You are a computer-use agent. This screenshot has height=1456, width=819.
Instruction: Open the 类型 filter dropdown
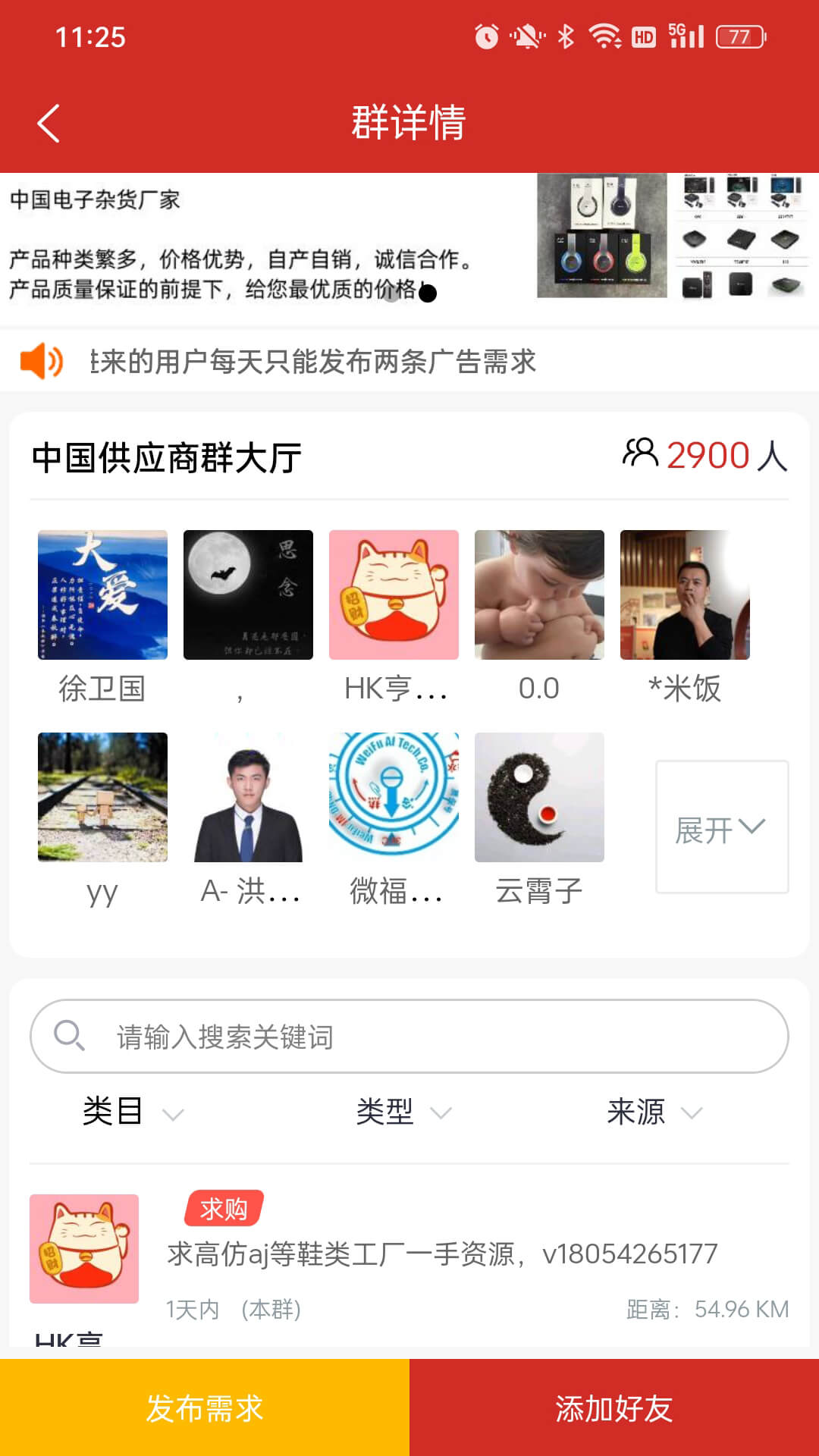pos(403,1112)
